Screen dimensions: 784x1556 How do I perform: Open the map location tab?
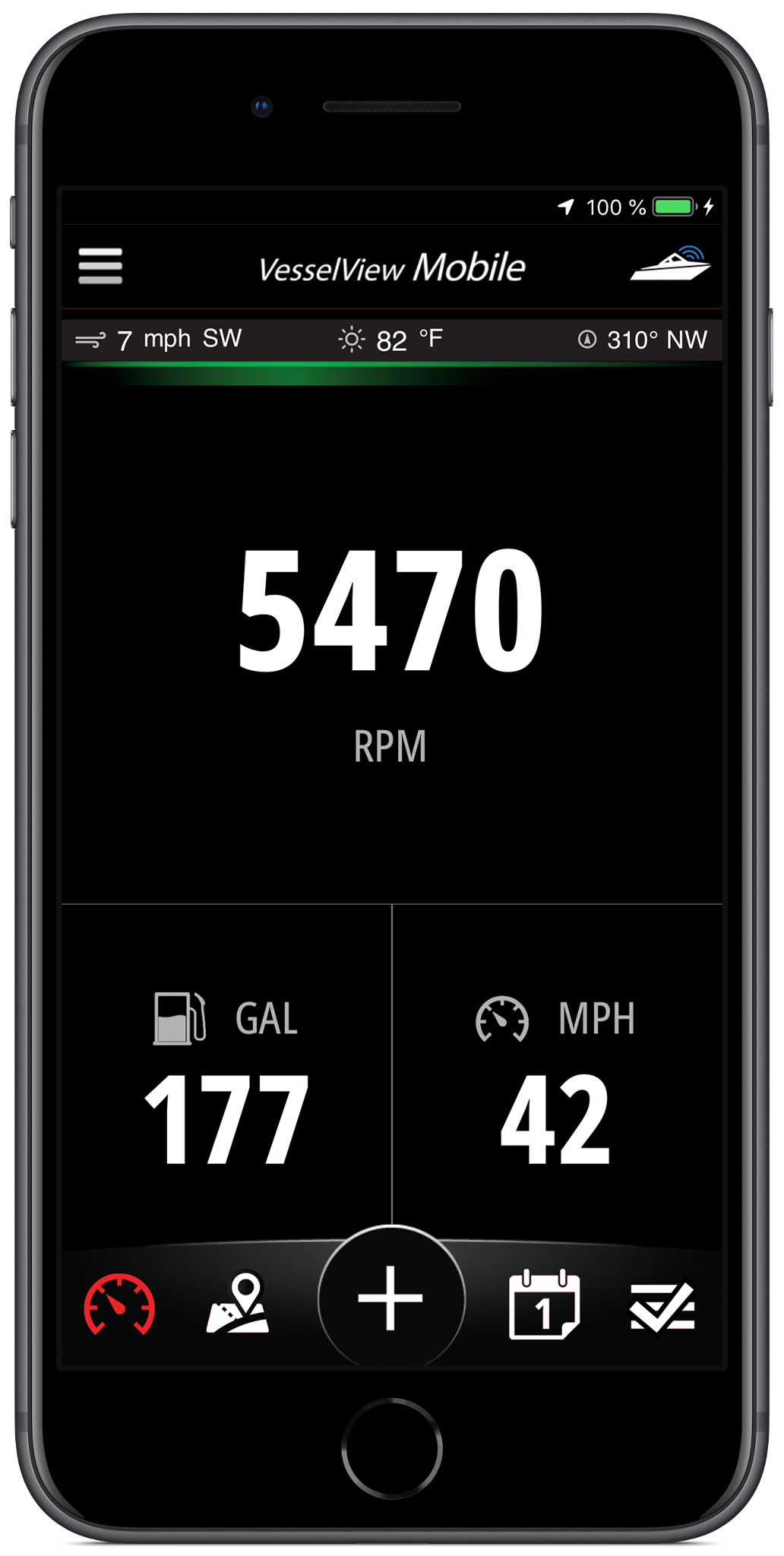[238, 1305]
